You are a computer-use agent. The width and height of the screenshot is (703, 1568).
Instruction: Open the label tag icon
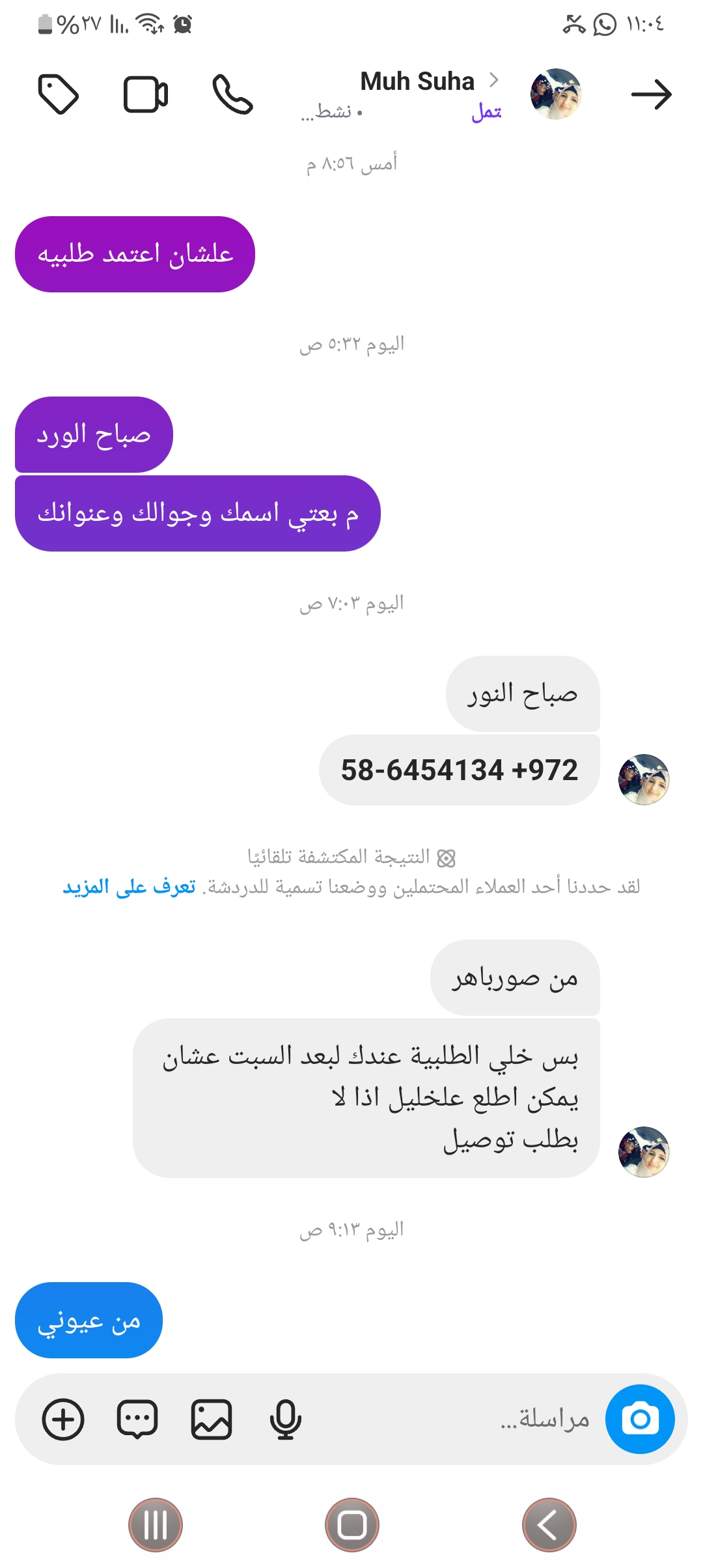click(59, 95)
